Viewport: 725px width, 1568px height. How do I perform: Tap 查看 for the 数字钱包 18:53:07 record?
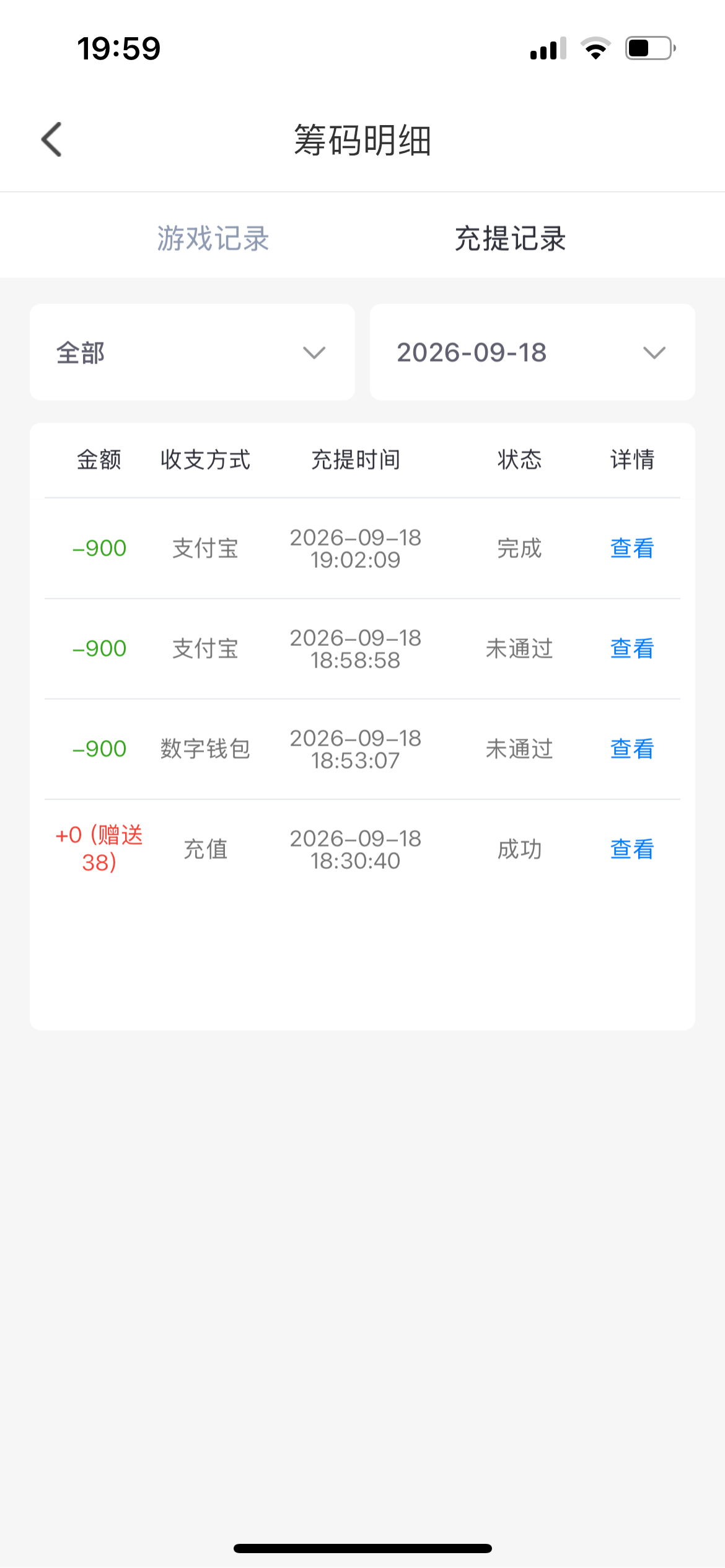tap(632, 749)
